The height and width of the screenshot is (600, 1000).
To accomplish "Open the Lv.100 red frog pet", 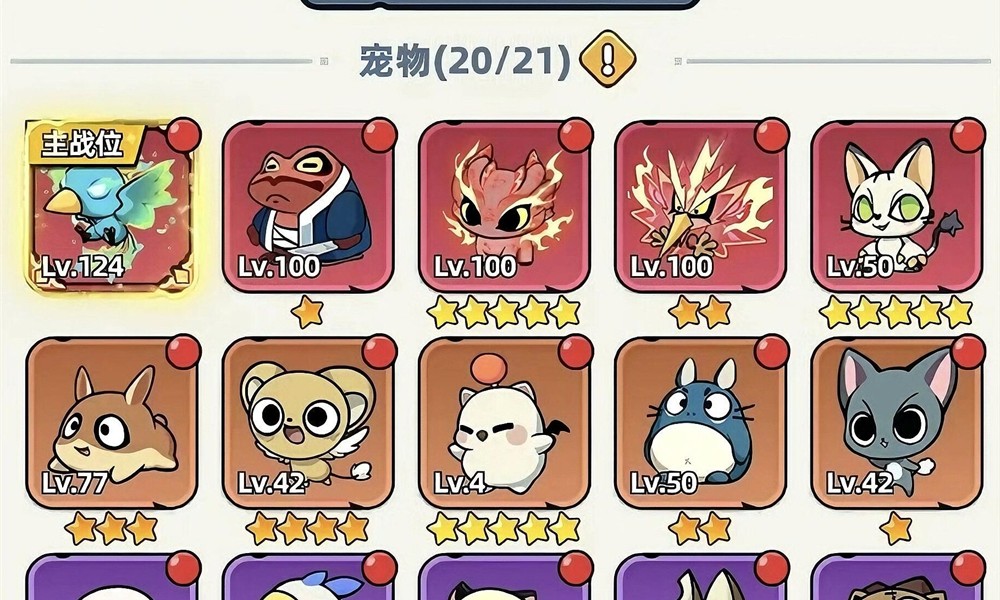I will pyautogui.click(x=307, y=207).
